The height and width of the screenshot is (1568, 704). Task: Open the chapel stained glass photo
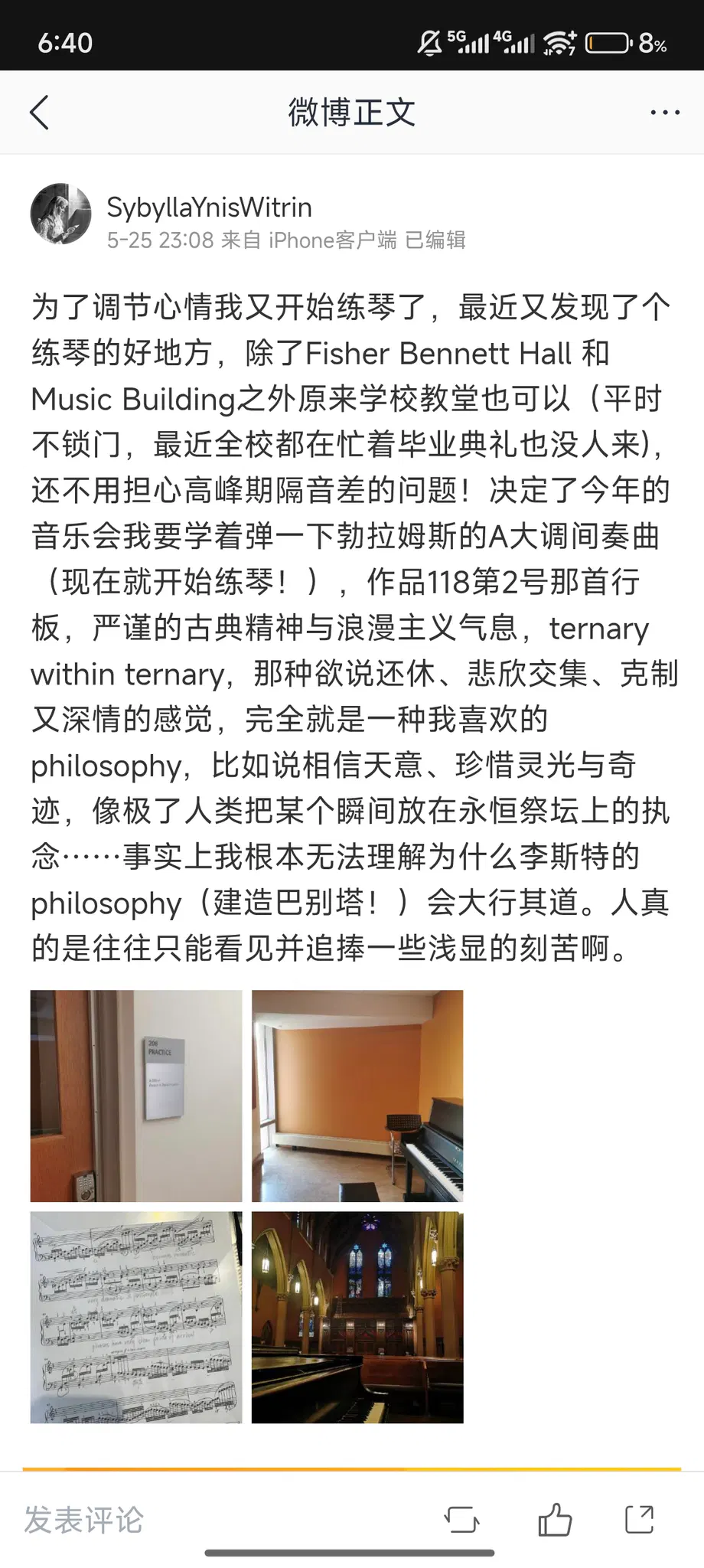[x=357, y=1317]
